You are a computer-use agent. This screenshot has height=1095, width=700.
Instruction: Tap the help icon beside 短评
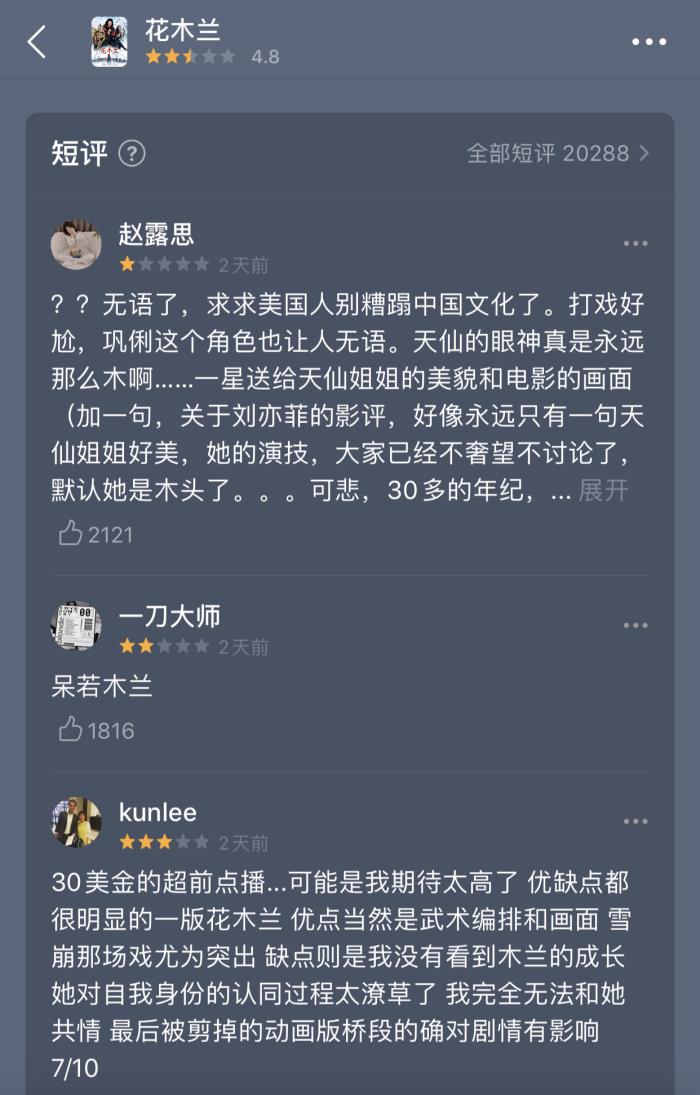pos(132,154)
